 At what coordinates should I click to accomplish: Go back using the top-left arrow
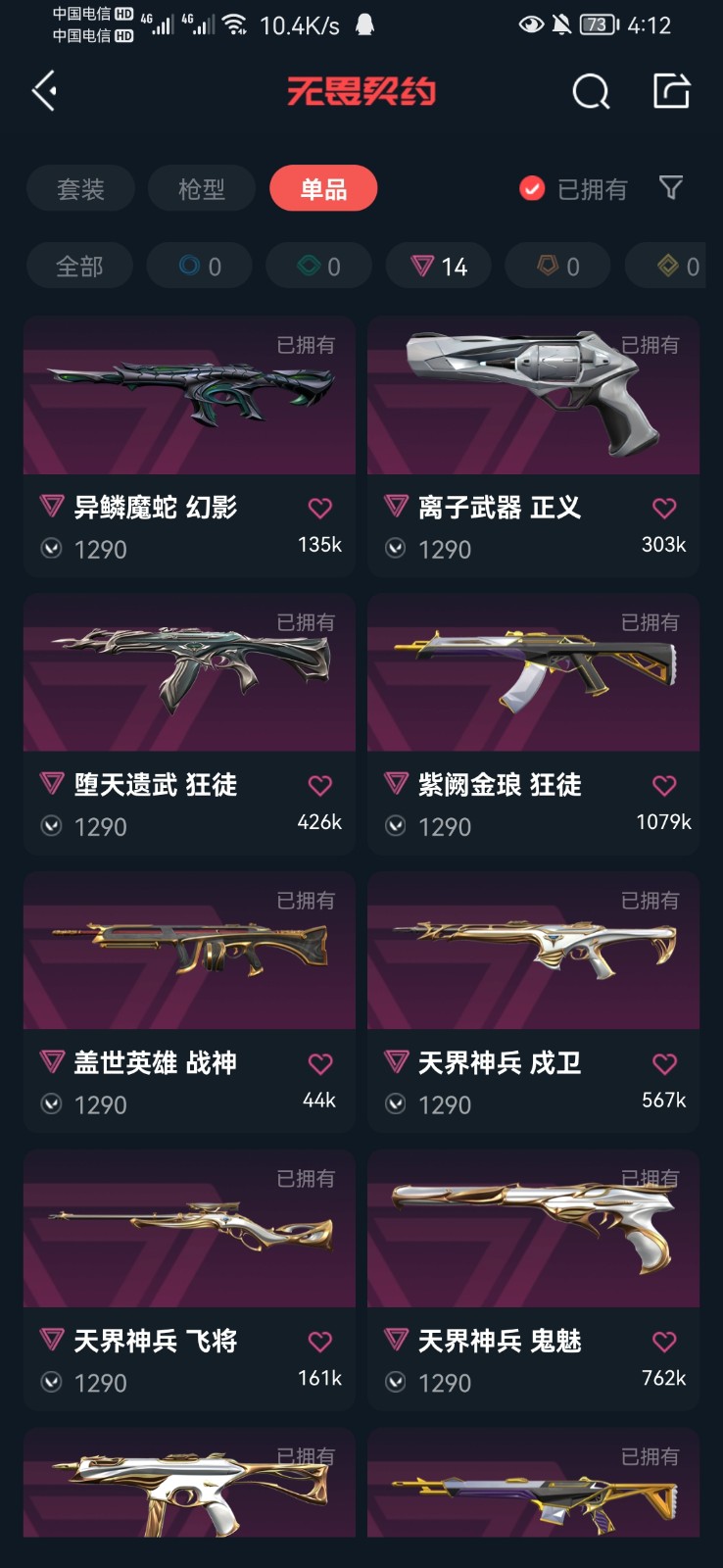pos(44,91)
